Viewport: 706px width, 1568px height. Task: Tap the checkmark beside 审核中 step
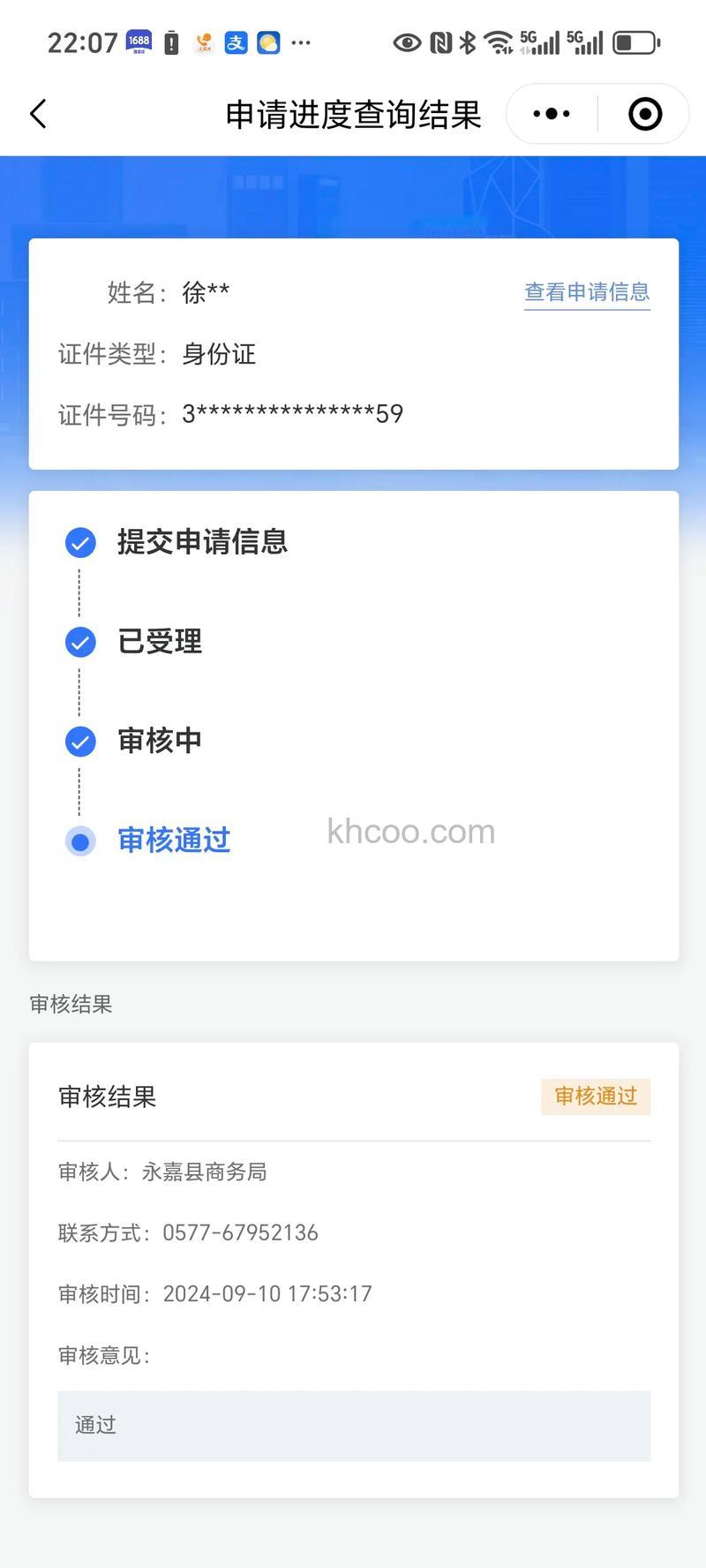click(80, 742)
